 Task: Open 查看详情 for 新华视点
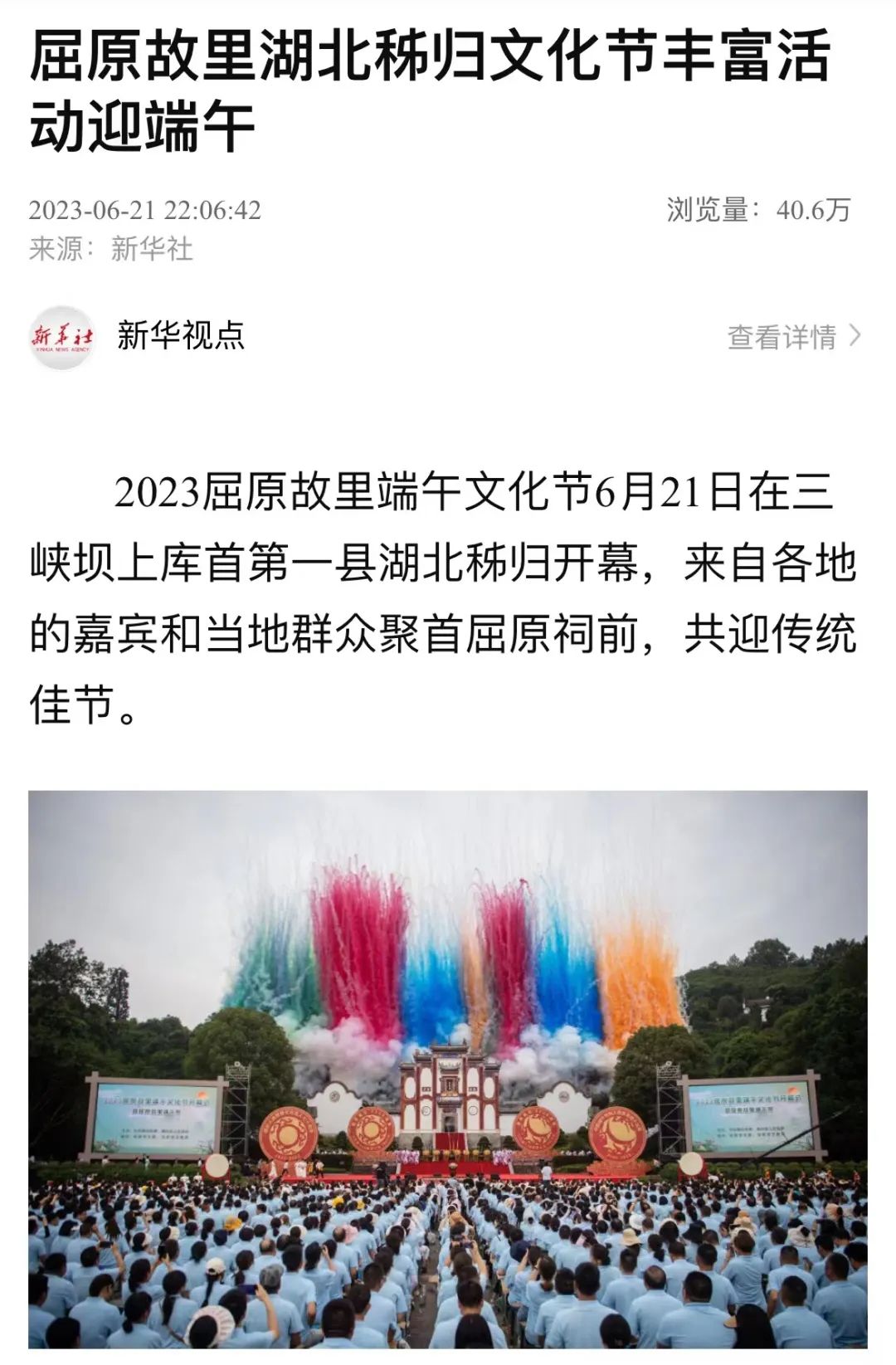(793, 337)
